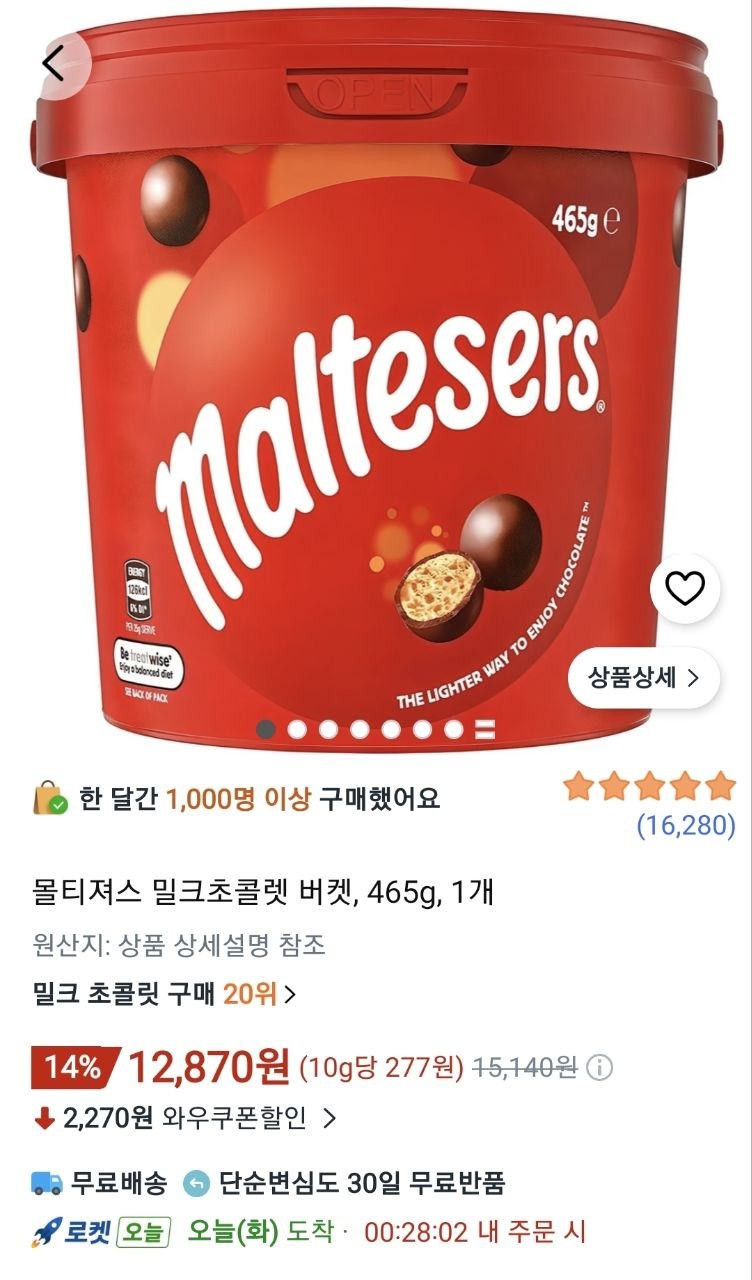
Task: Show price info via the i icon
Action: (x=599, y=1068)
